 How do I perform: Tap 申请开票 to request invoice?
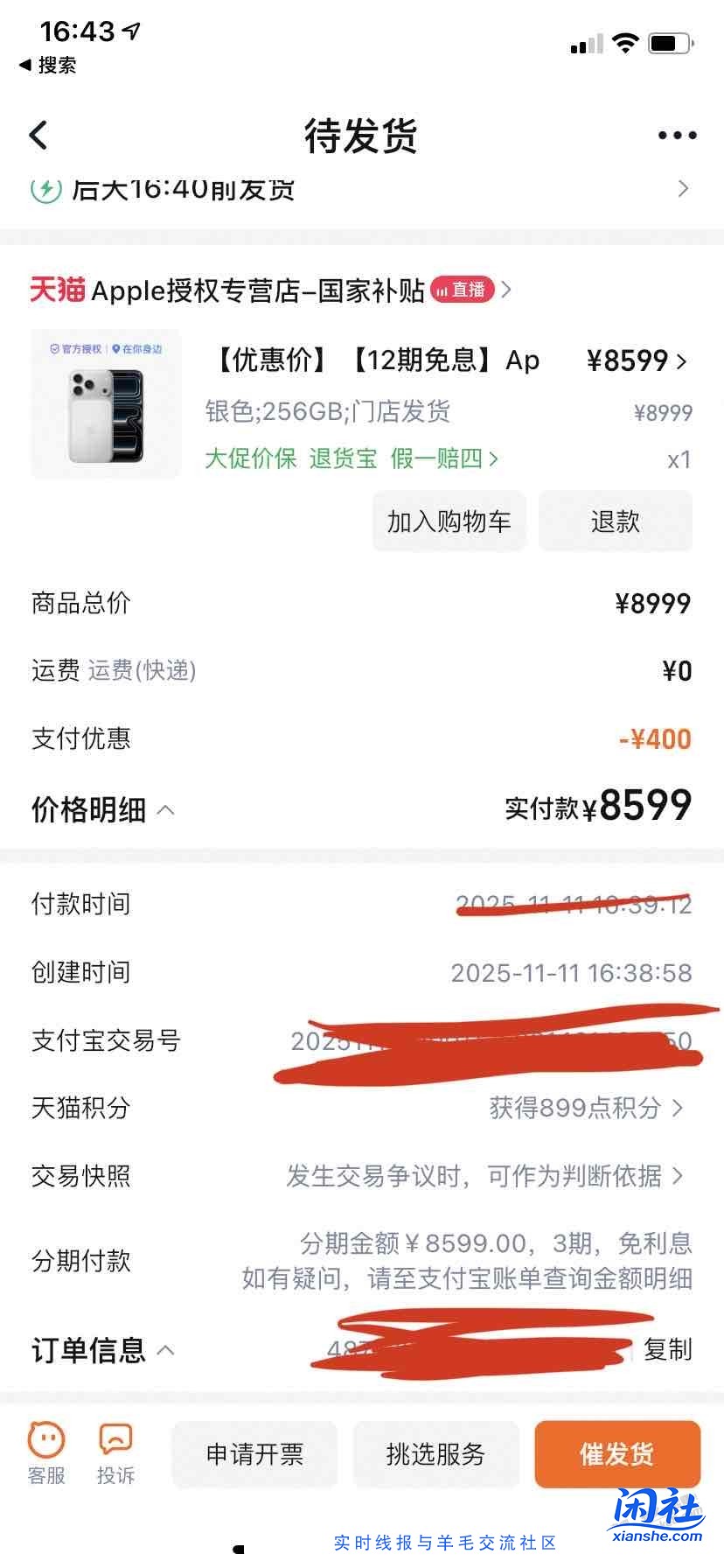coord(254,1452)
